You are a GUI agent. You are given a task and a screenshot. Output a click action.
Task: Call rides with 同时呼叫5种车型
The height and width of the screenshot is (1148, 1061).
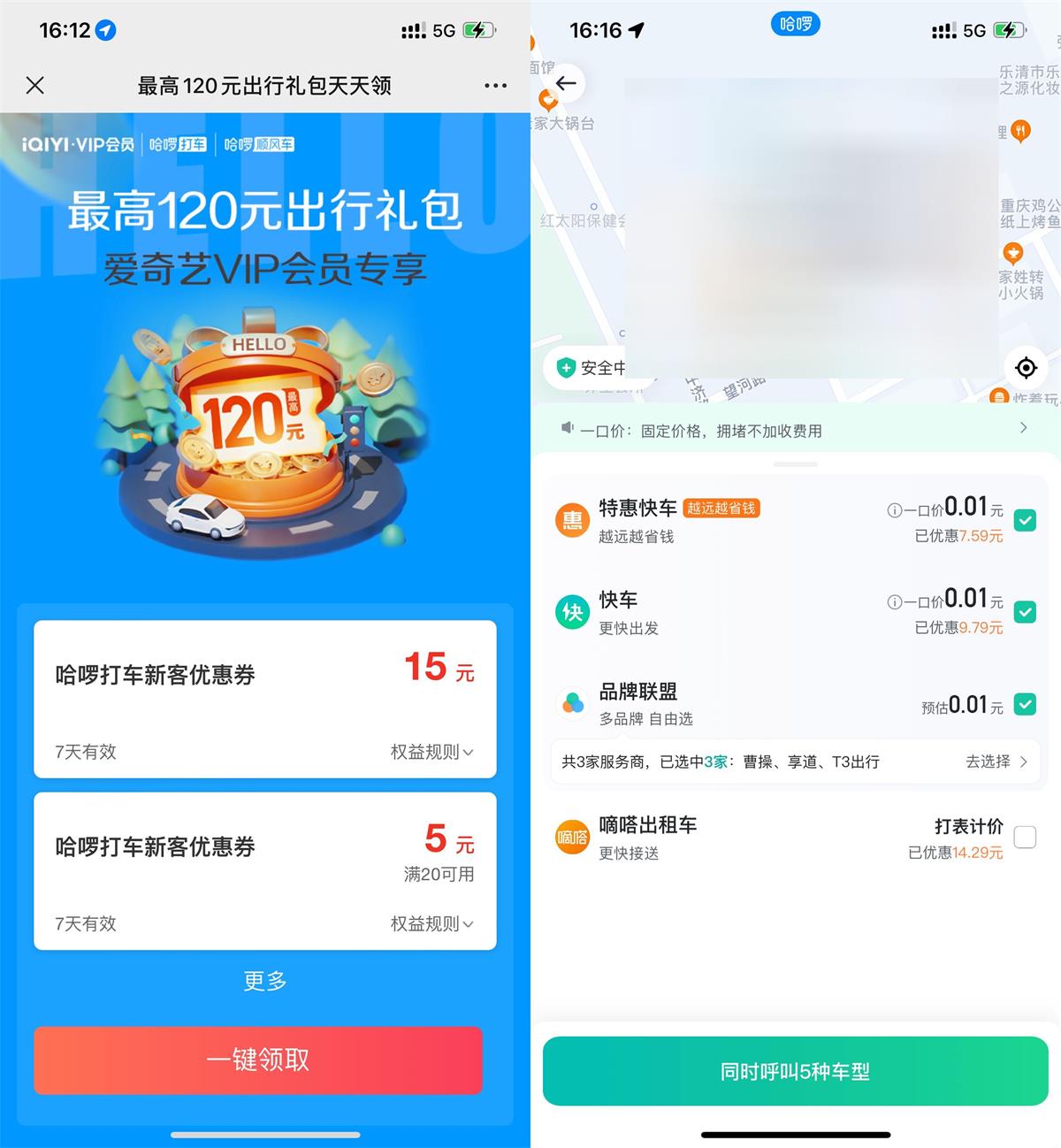tap(795, 1071)
